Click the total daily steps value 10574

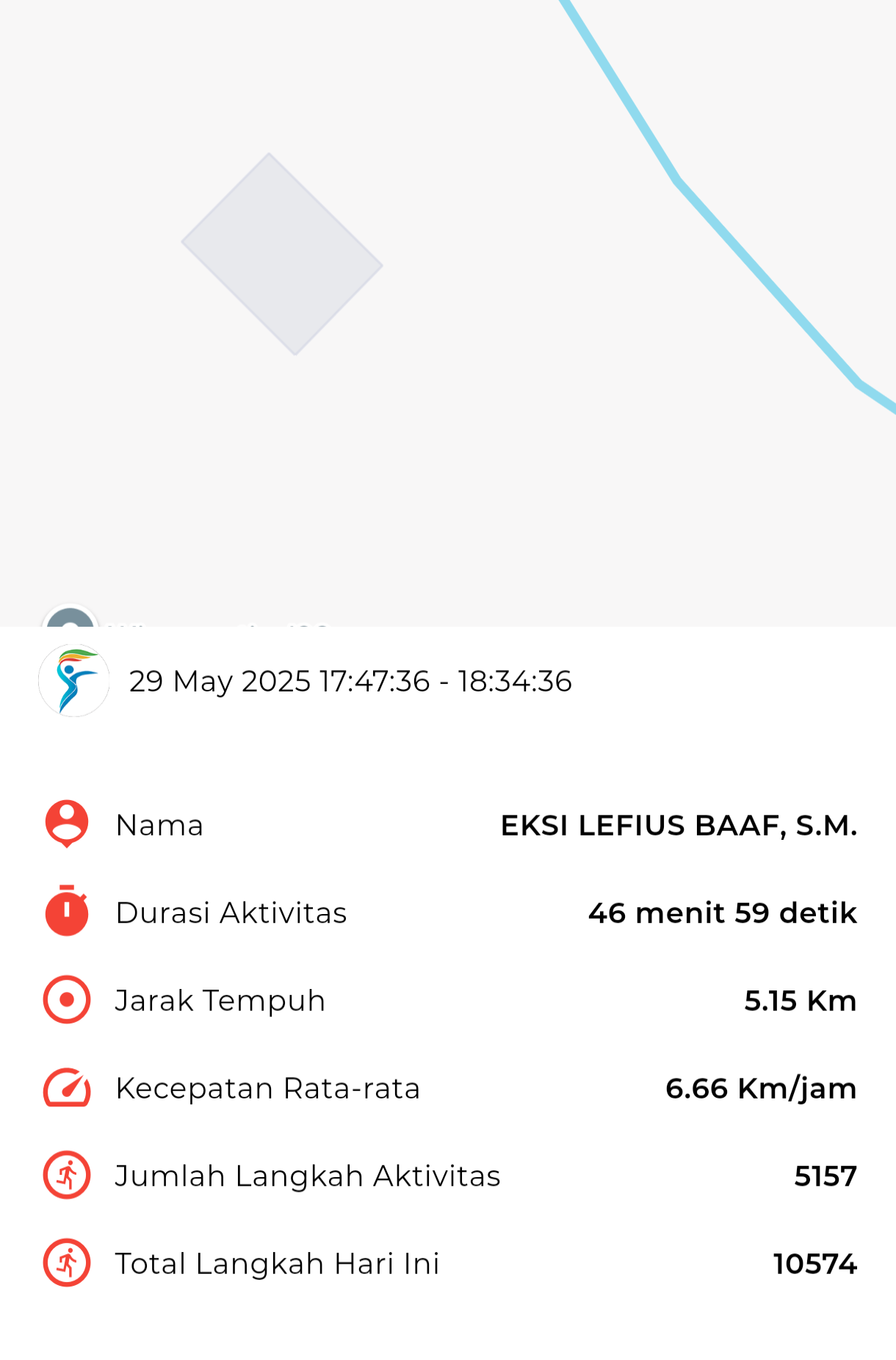click(x=815, y=1263)
